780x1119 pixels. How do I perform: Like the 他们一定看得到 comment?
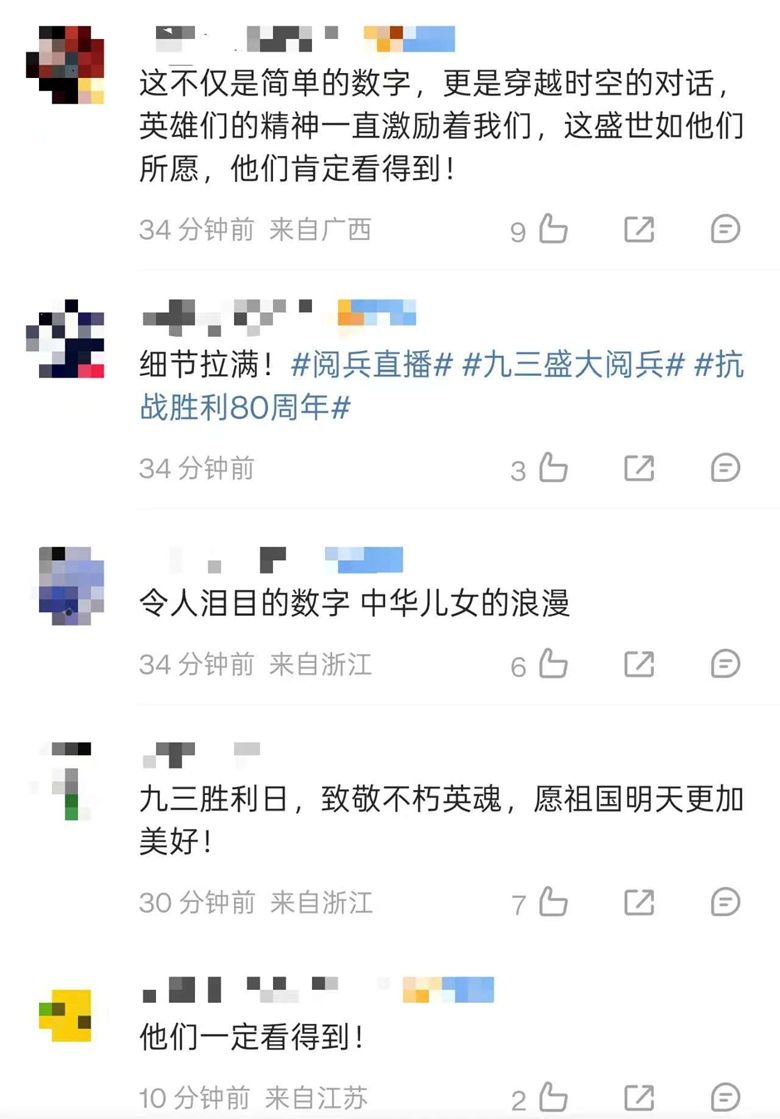(x=553, y=1098)
